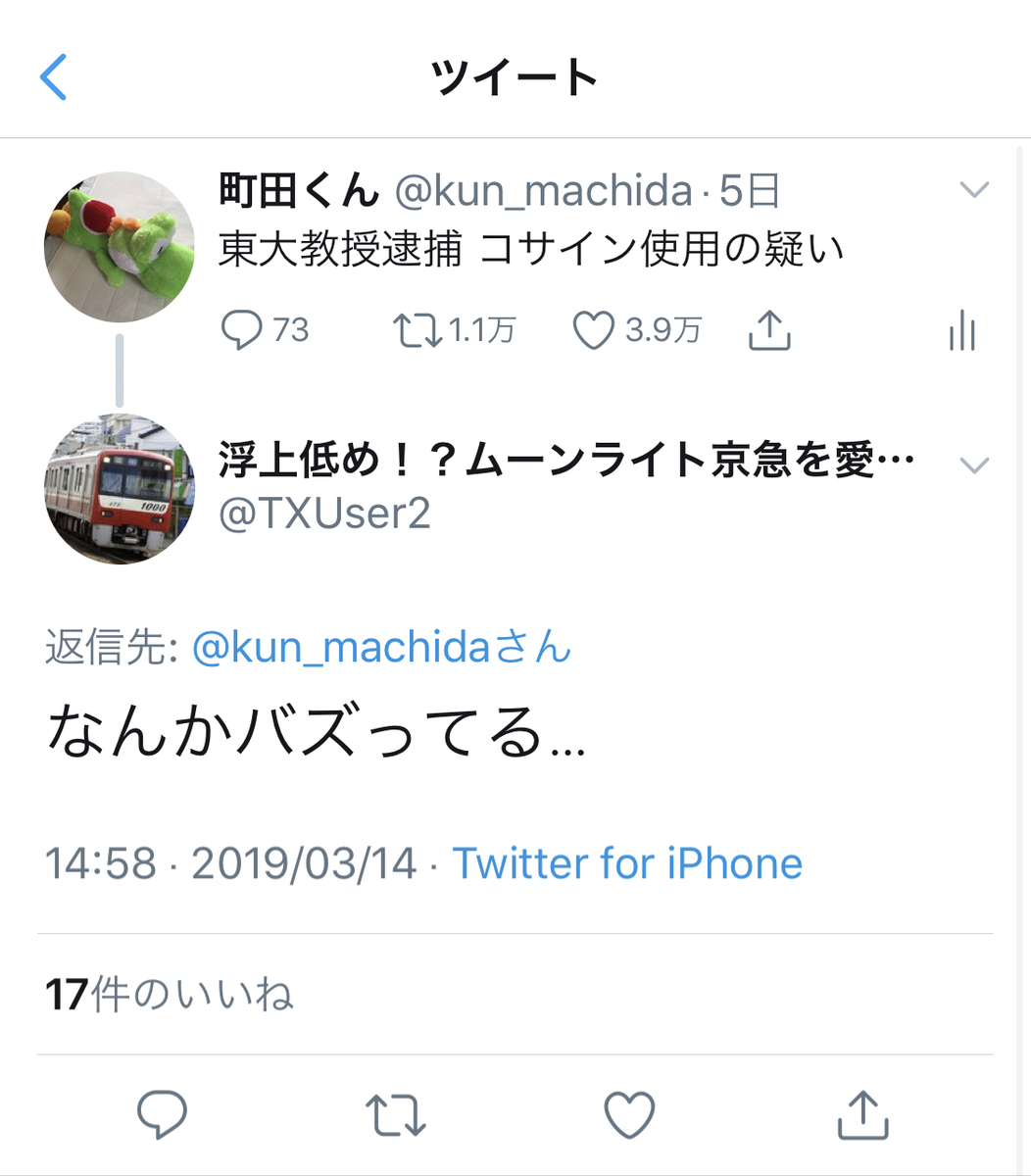Viewport: 1031px width, 1176px height.
Task: Open options for the reply tweet
Action: (x=974, y=465)
